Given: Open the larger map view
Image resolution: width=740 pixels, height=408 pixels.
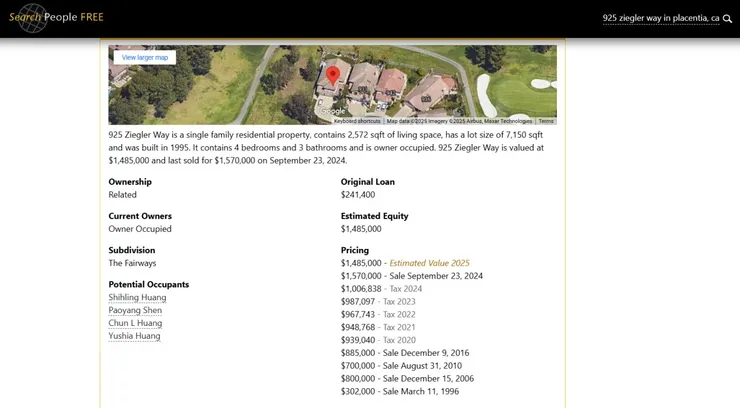Looking at the screenshot, I should (145, 58).
